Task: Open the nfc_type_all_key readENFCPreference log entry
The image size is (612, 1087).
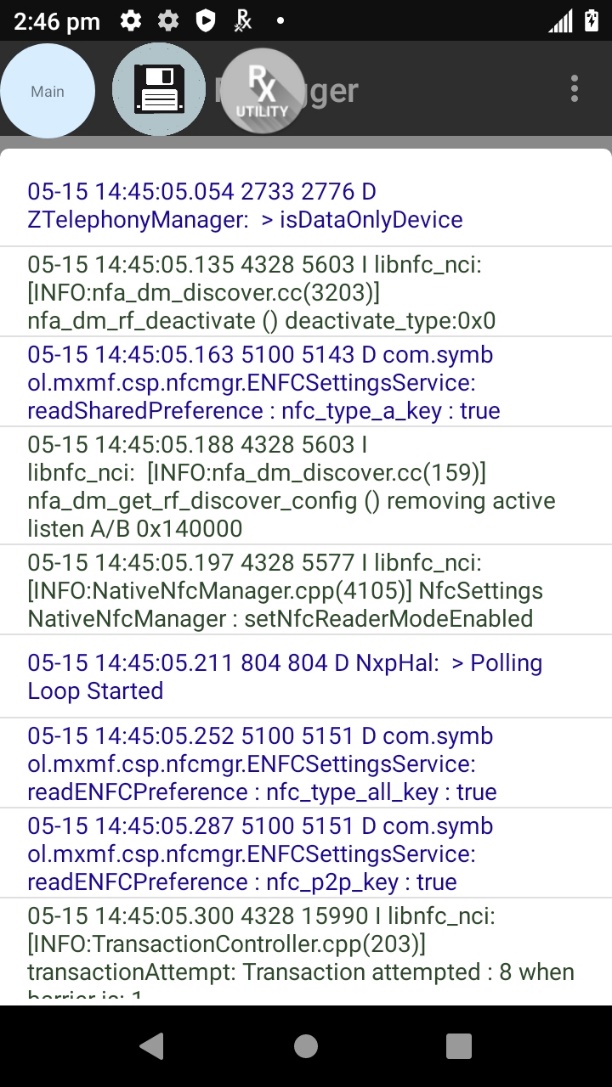Action: coord(305,763)
